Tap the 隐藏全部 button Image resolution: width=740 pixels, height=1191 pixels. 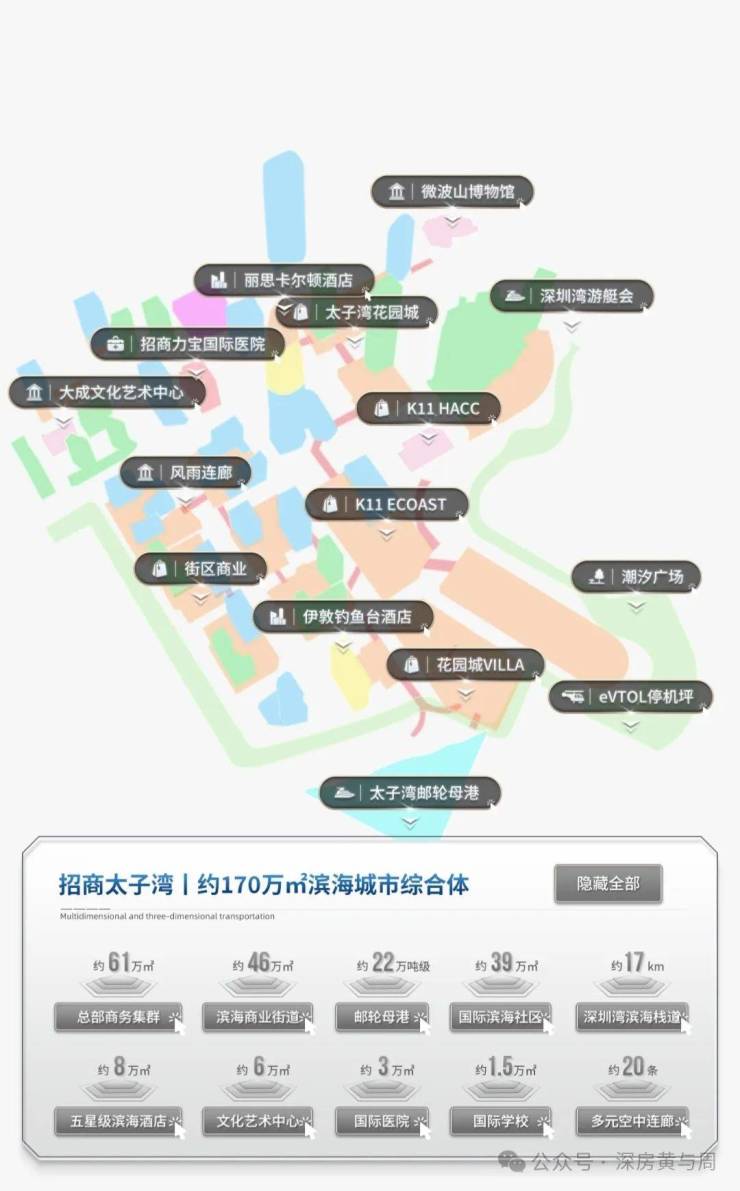click(608, 884)
